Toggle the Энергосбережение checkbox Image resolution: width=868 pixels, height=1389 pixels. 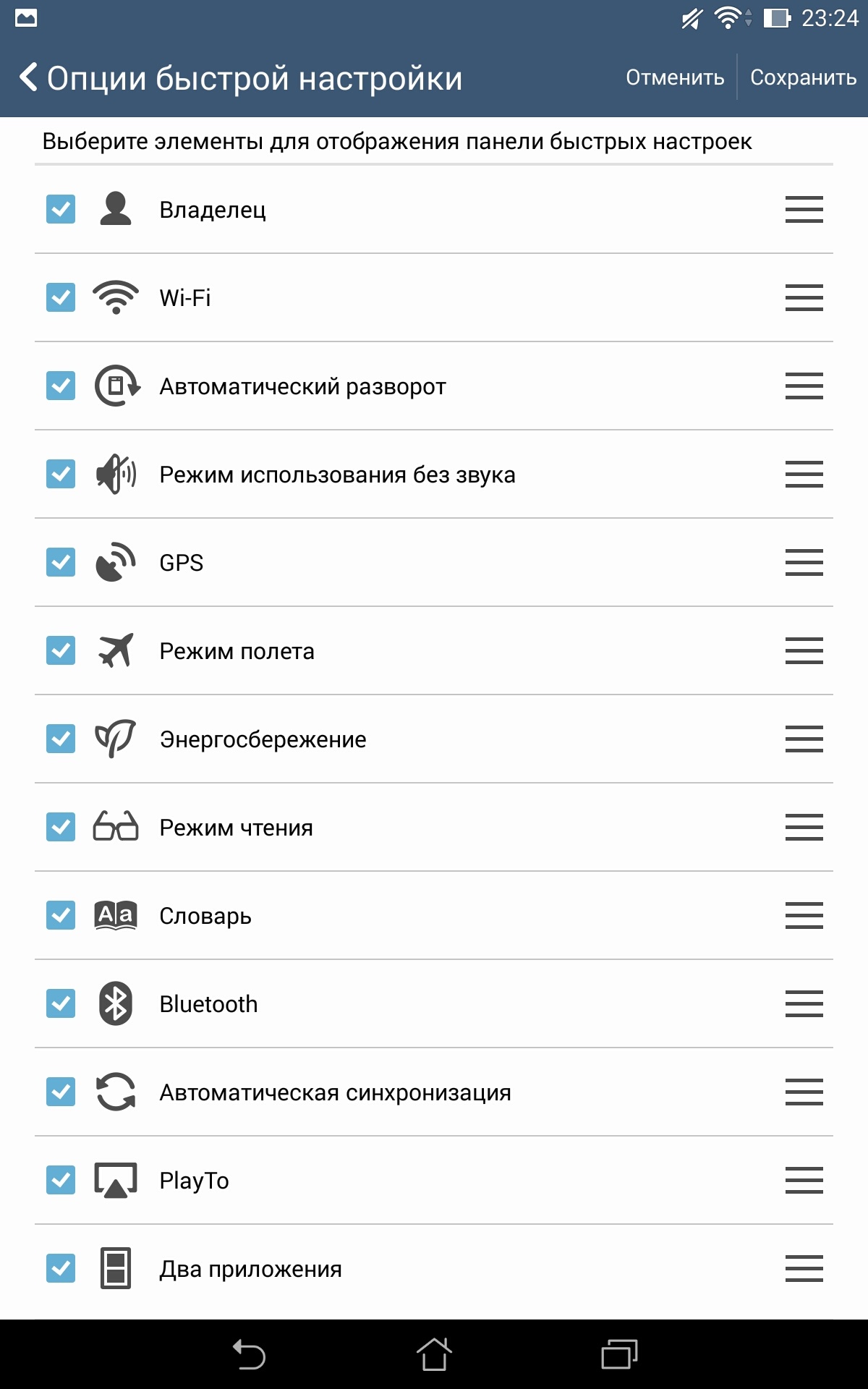click(x=61, y=739)
